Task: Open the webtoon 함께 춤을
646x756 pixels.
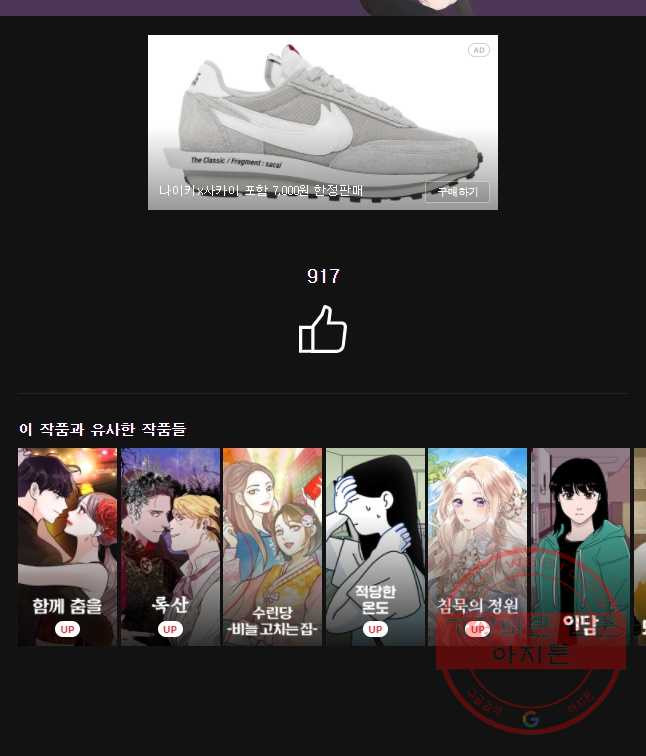Action: [x=67, y=545]
